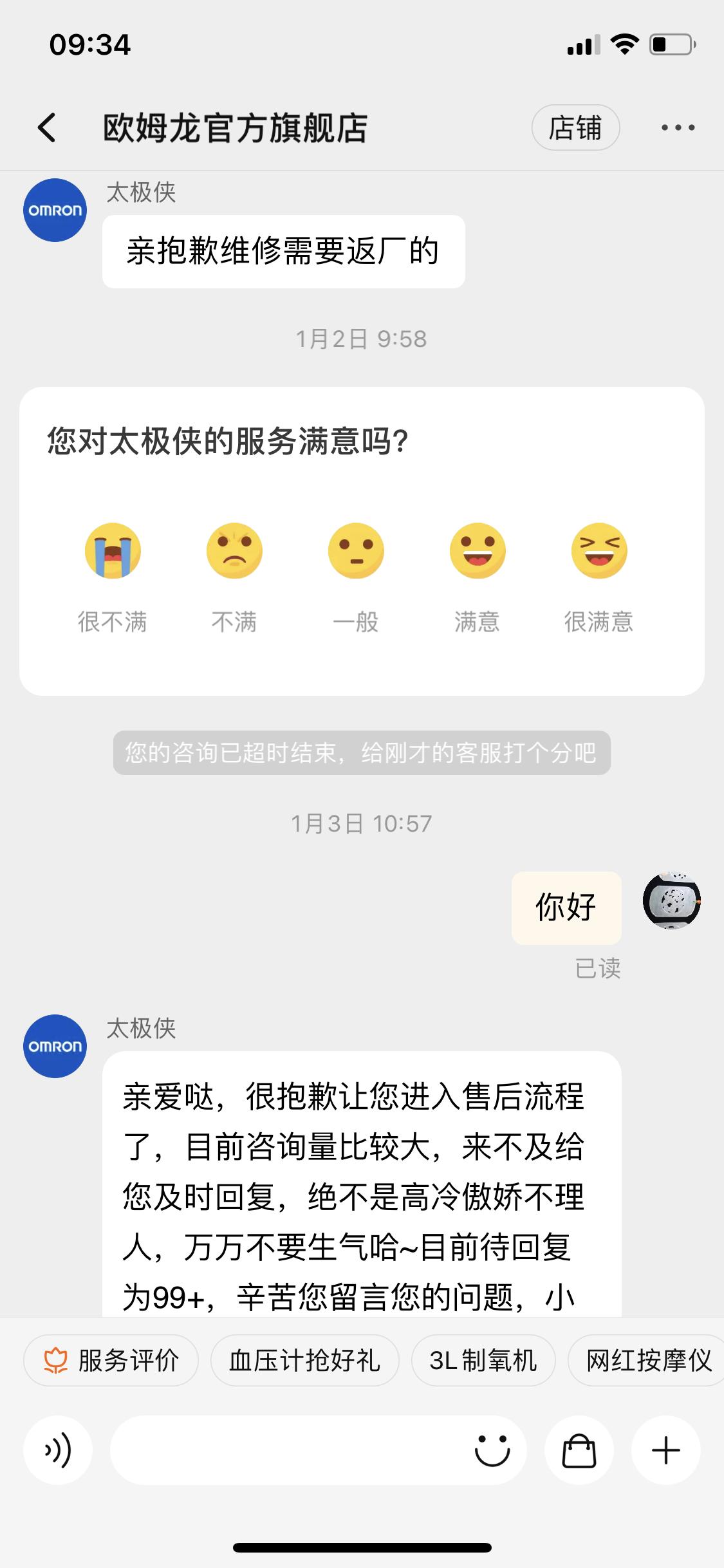Choose the 满意 satisfaction rating
This screenshot has height=1568, width=724.
(x=478, y=552)
